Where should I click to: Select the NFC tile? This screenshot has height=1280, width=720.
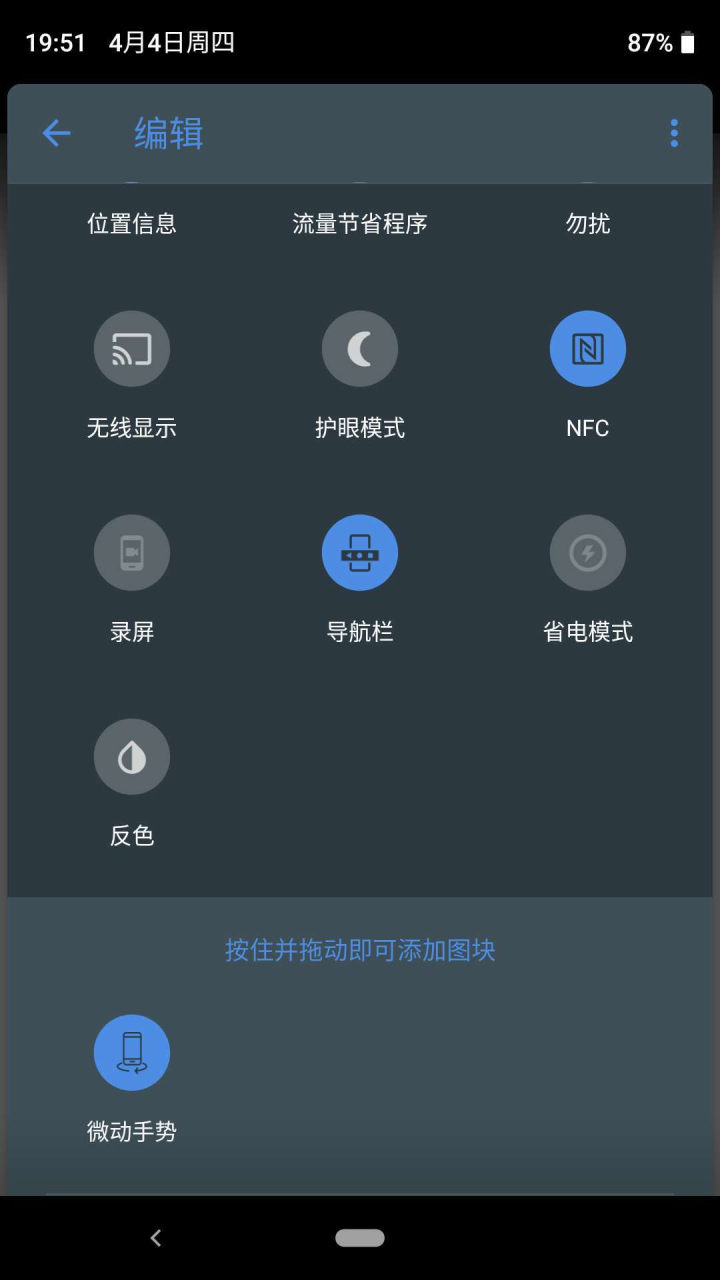[588, 349]
